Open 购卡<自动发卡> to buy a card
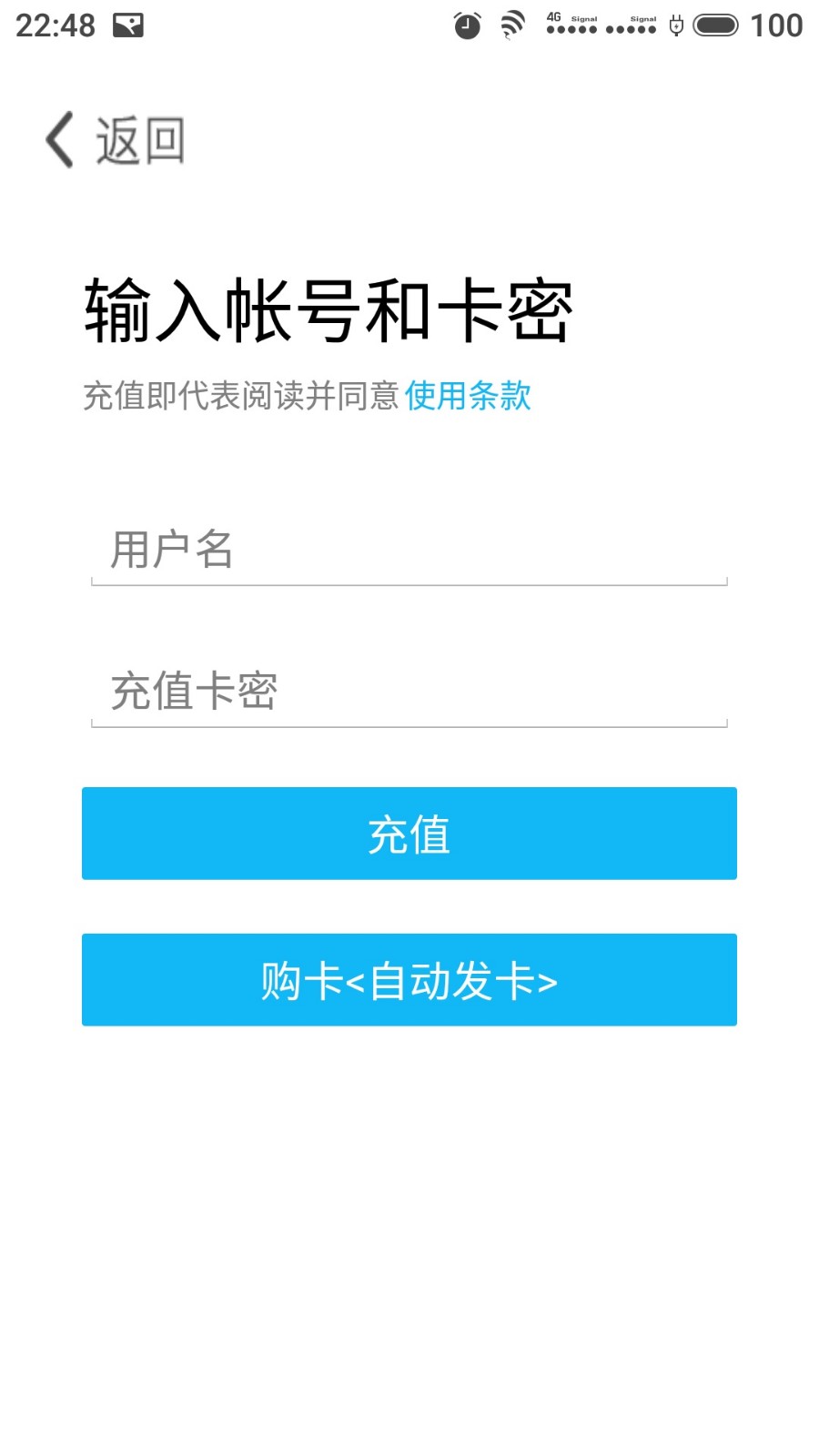 point(409,980)
